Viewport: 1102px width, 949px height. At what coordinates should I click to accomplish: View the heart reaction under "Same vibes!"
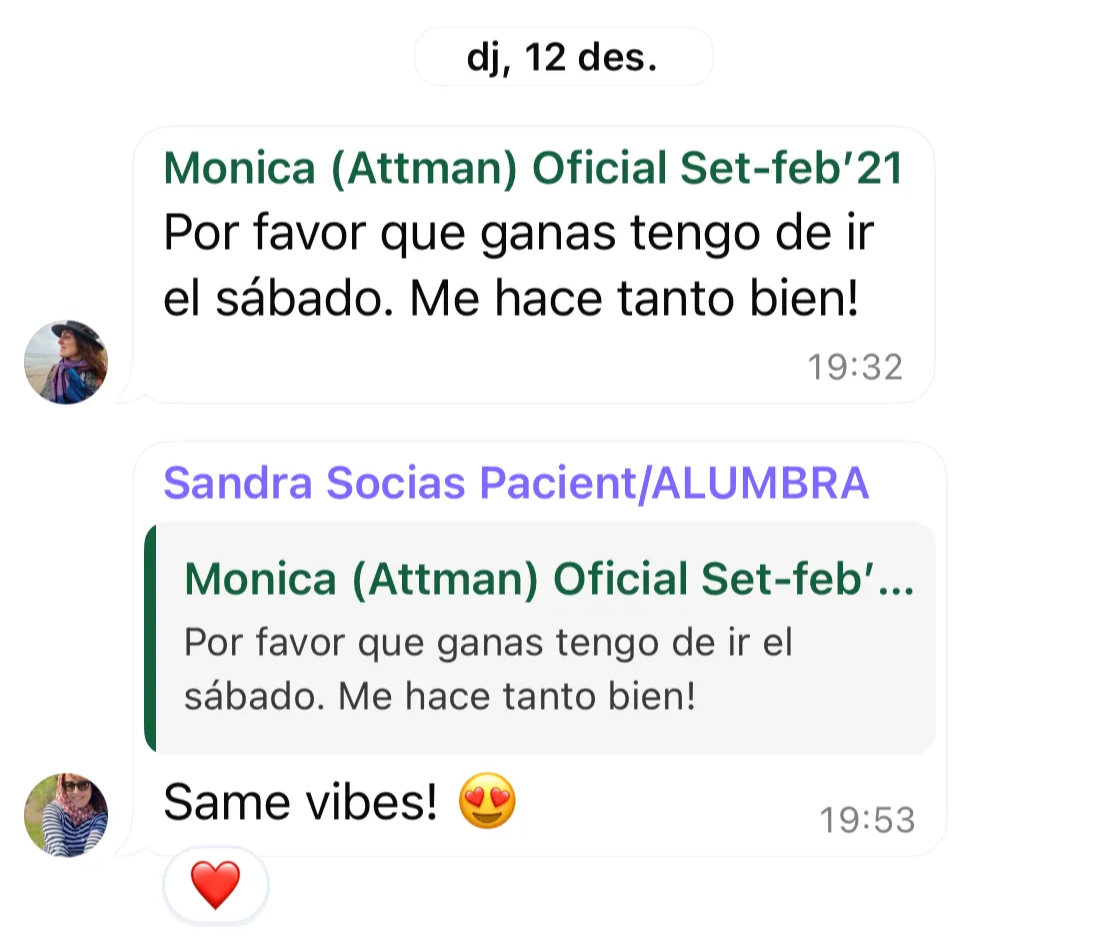pyautogui.click(x=215, y=885)
